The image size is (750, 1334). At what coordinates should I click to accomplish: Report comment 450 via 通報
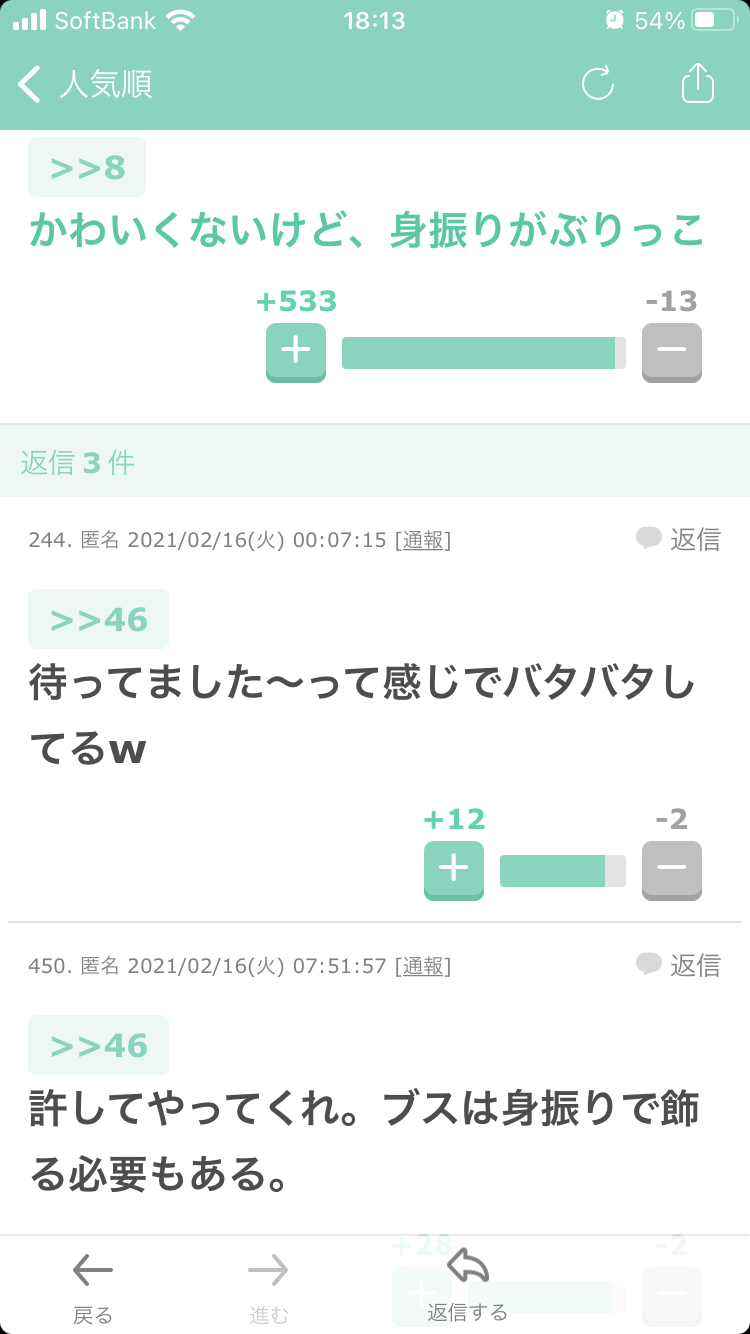(x=423, y=967)
